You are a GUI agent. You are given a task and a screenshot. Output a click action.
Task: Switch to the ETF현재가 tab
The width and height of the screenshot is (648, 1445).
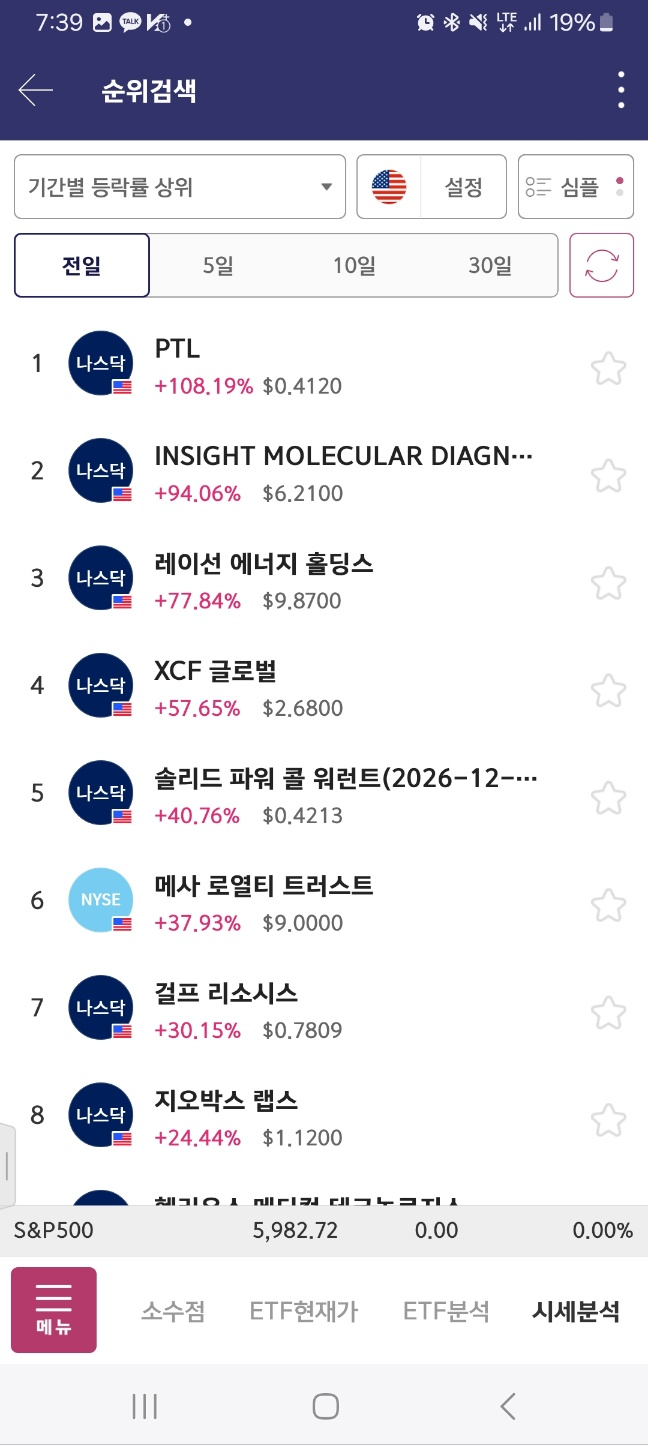tap(304, 1311)
